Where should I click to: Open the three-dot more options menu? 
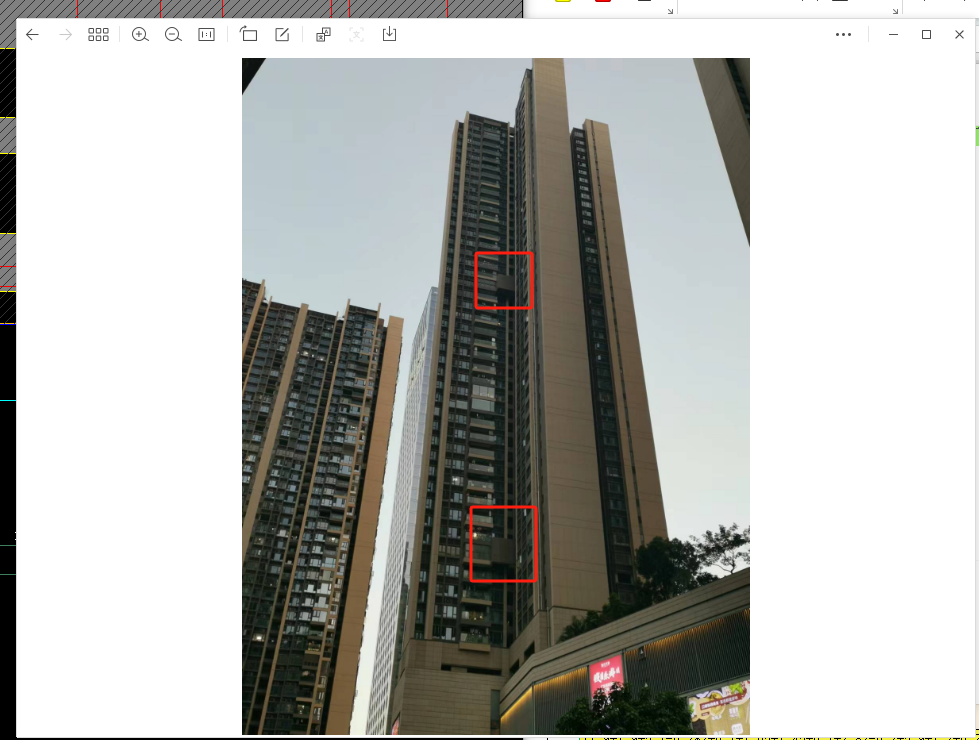coord(843,35)
